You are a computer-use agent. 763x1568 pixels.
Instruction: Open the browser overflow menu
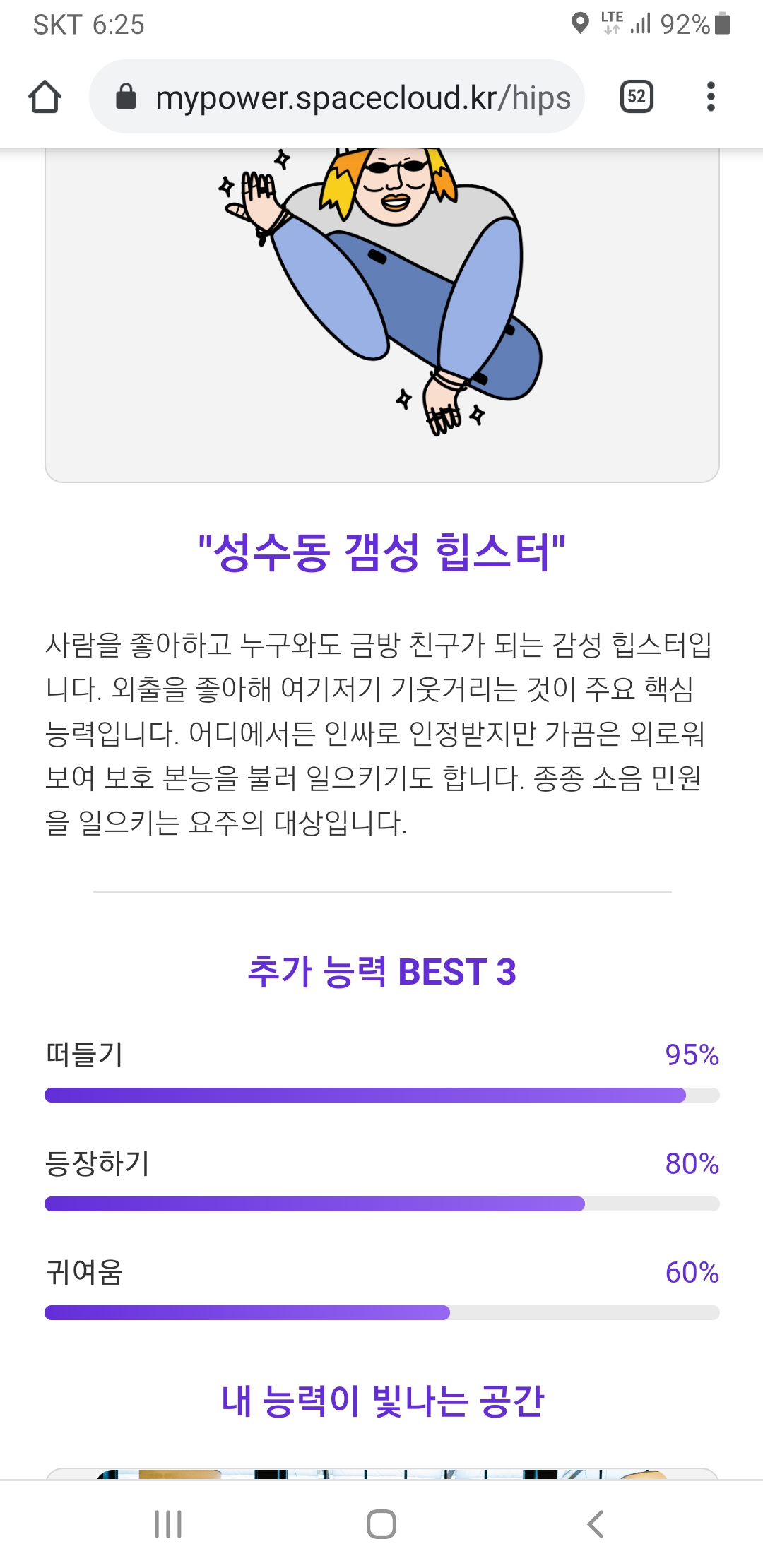point(711,97)
